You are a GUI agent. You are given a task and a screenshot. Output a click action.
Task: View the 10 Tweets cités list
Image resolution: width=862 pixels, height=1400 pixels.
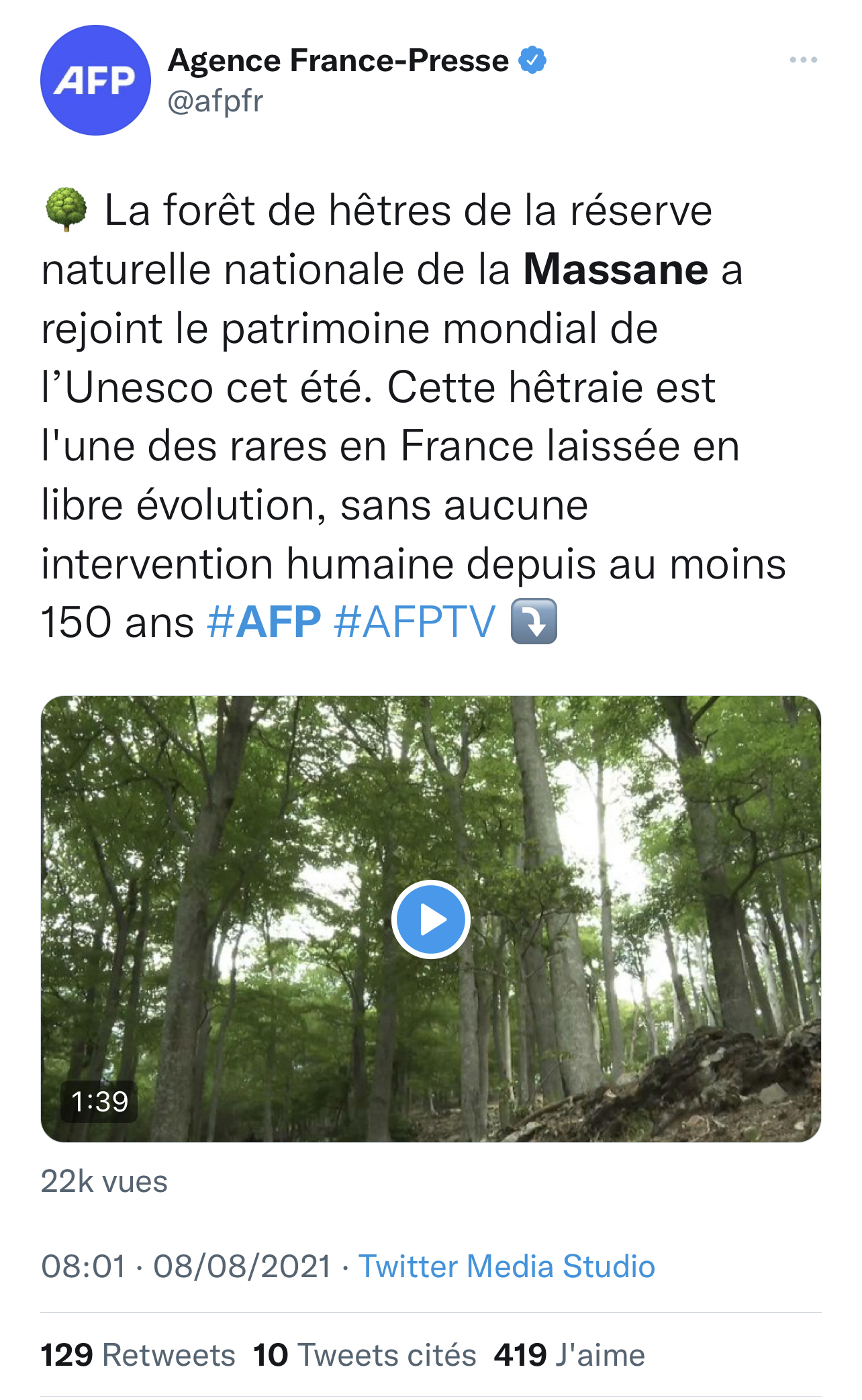(x=365, y=1354)
